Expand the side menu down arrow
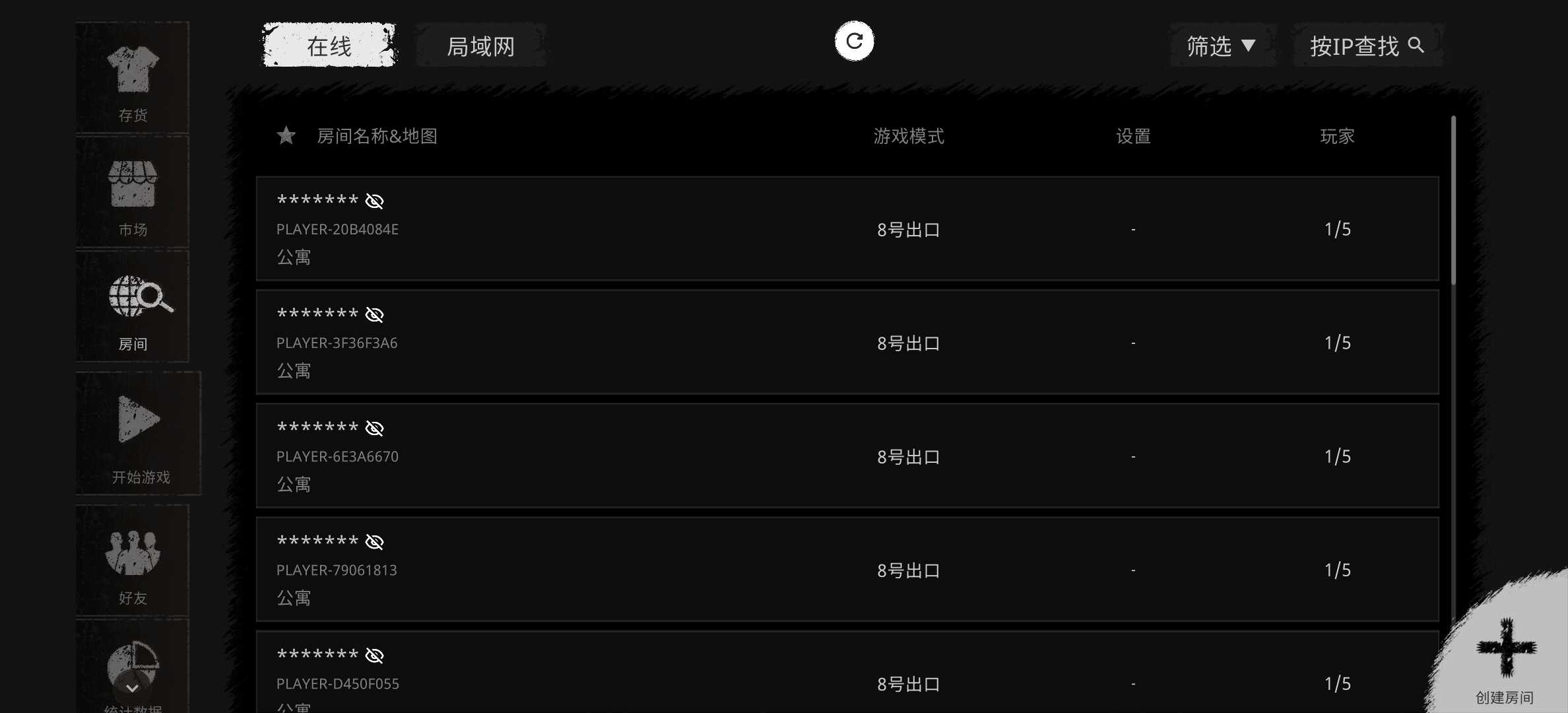1568x713 pixels. pos(132,689)
